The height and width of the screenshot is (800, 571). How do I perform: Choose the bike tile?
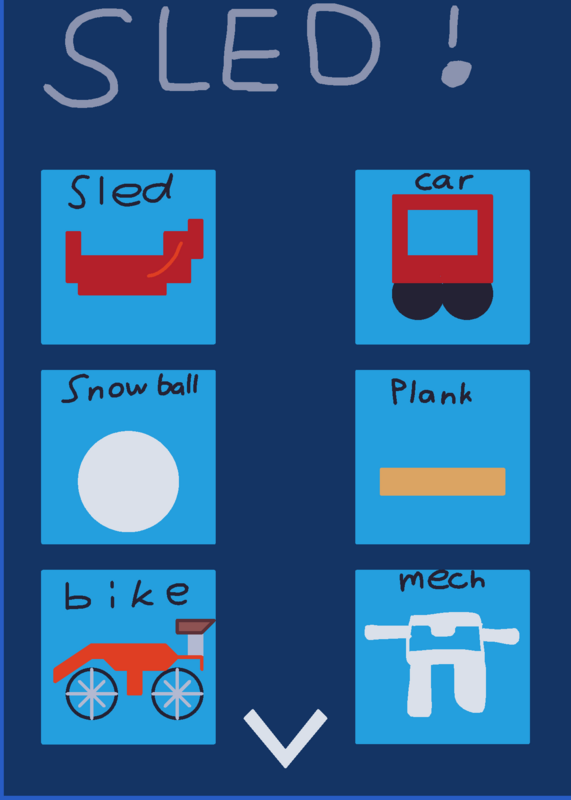pos(128,657)
